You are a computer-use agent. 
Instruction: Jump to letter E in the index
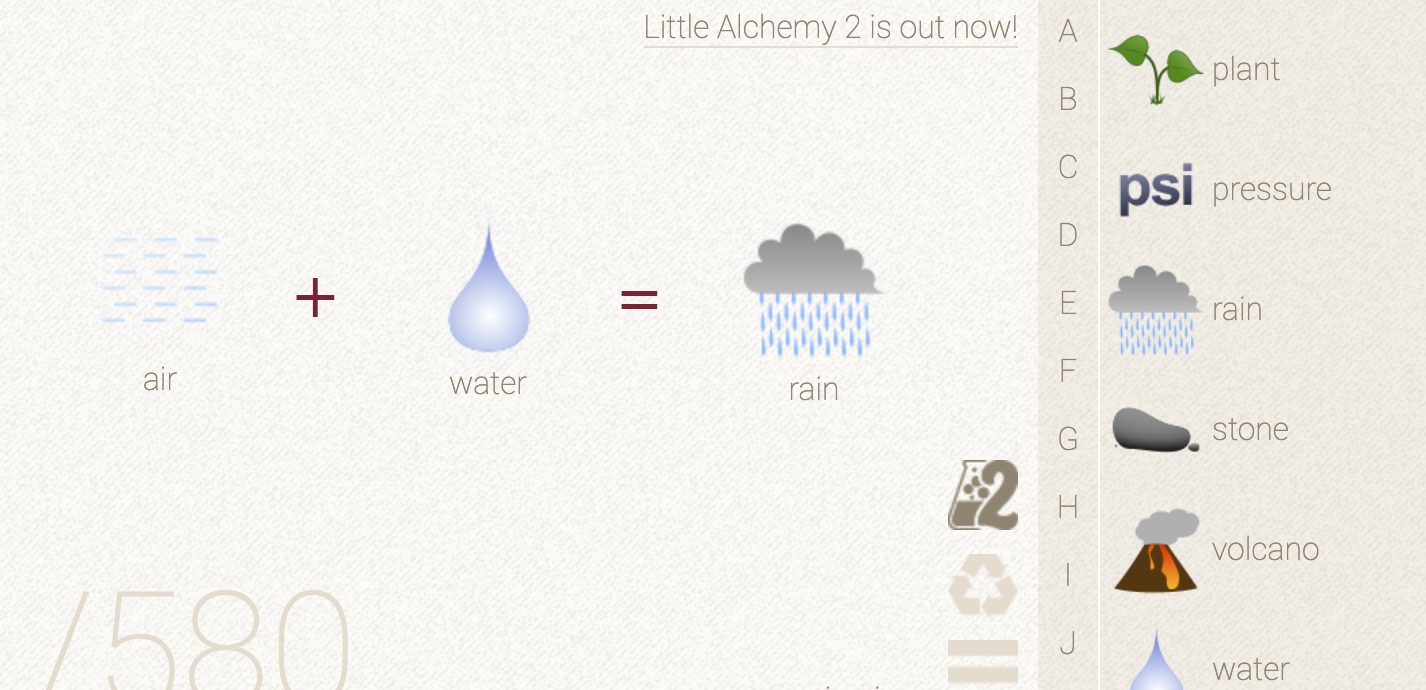point(1068,303)
